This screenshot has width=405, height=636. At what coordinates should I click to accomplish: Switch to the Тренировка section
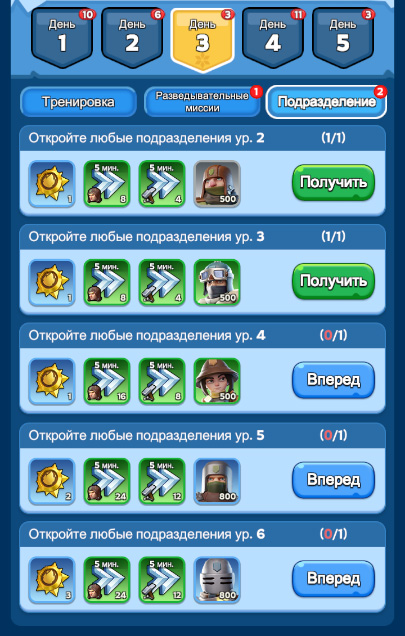[x=78, y=102]
